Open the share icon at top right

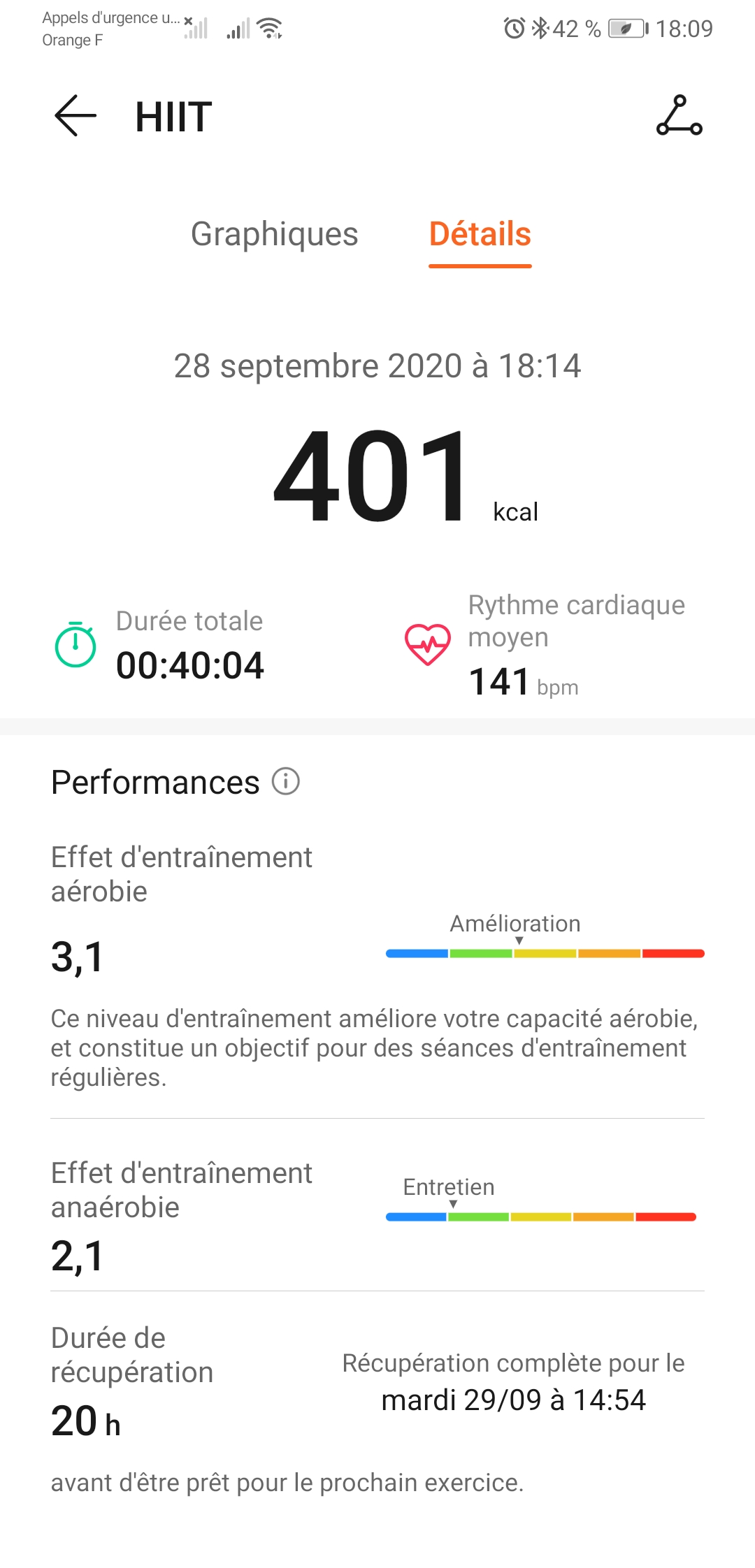pyautogui.click(x=679, y=118)
